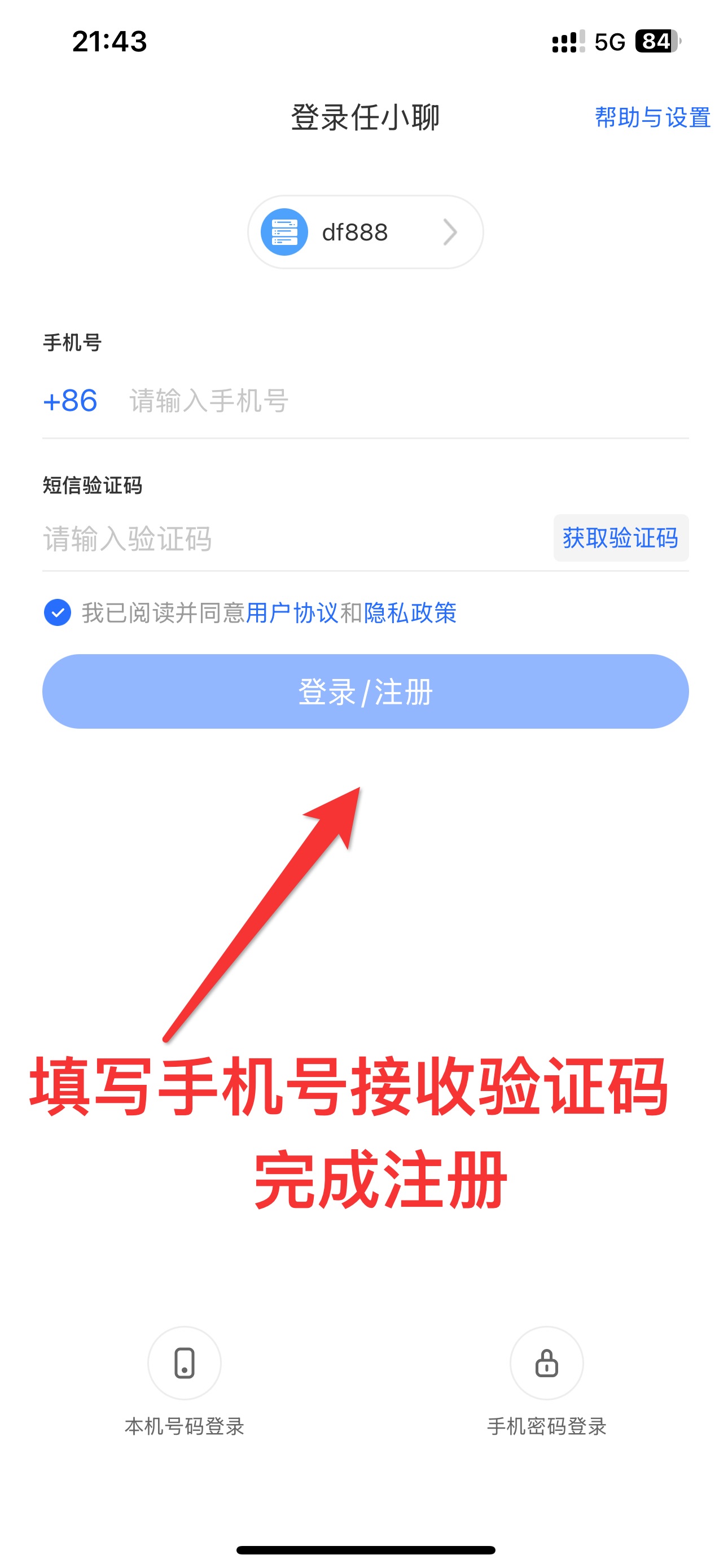728x1568 pixels.
Task: Uncheck the agreement checkbox
Action: point(58,612)
